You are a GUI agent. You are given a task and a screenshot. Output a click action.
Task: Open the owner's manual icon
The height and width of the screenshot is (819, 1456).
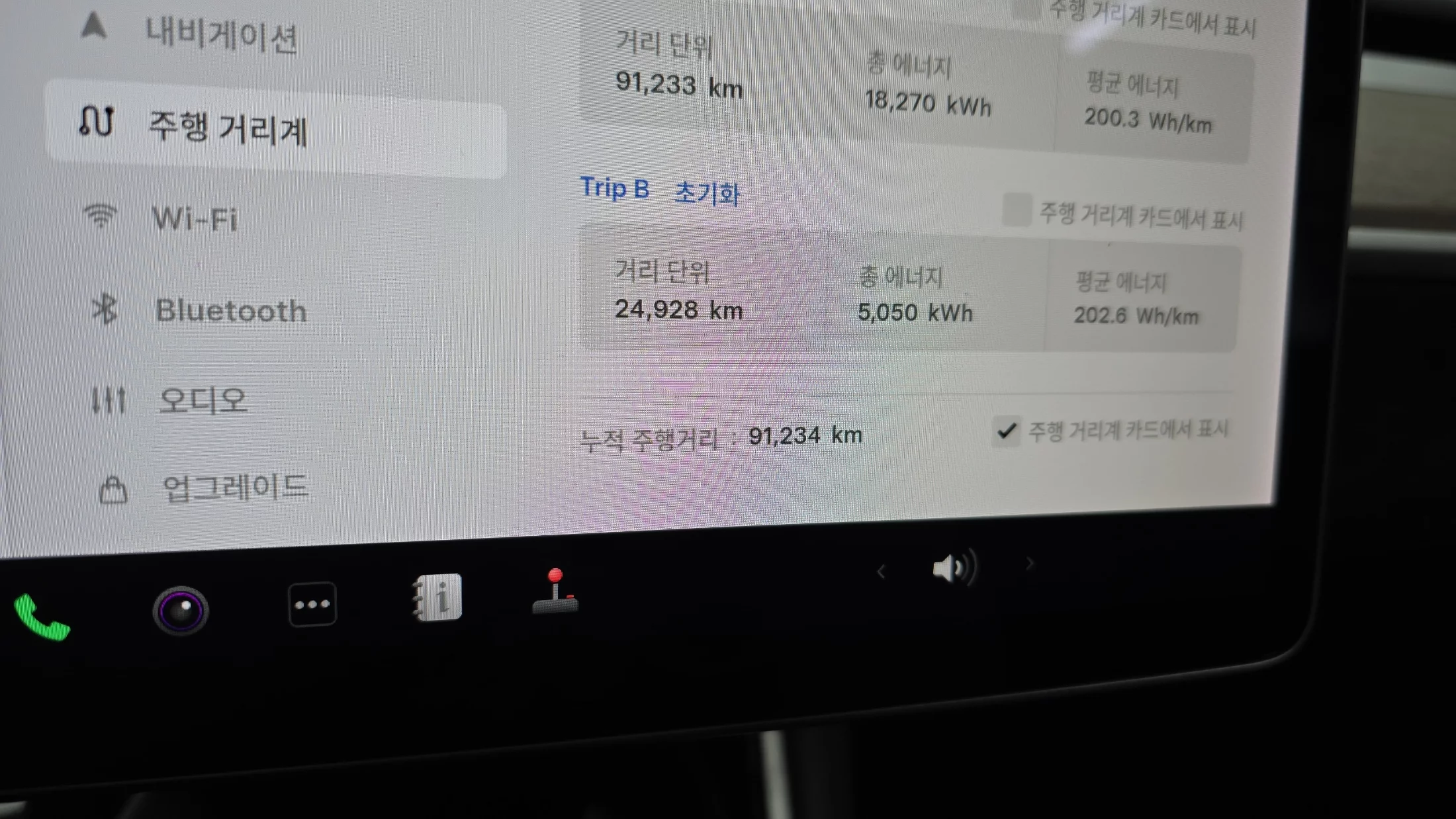click(x=437, y=597)
